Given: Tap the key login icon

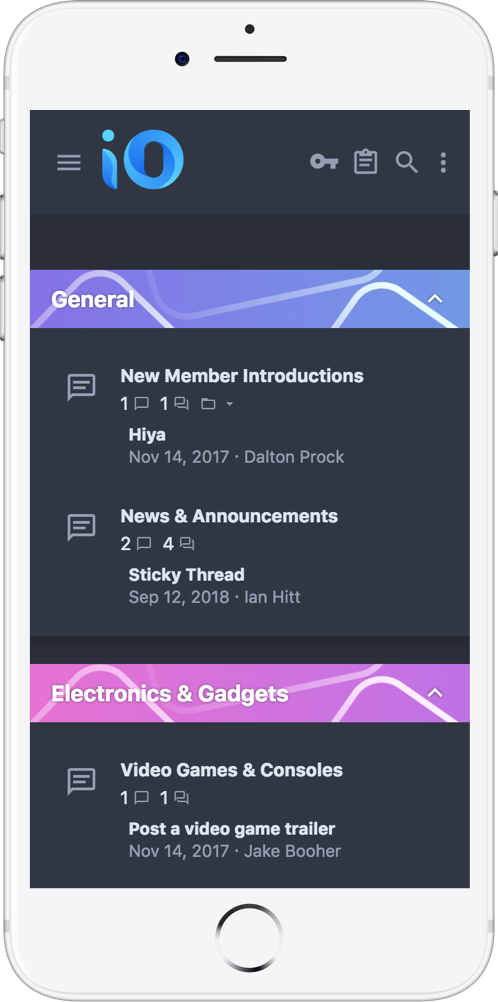Looking at the screenshot, I should pyautogui.click(x=324, y=162).
